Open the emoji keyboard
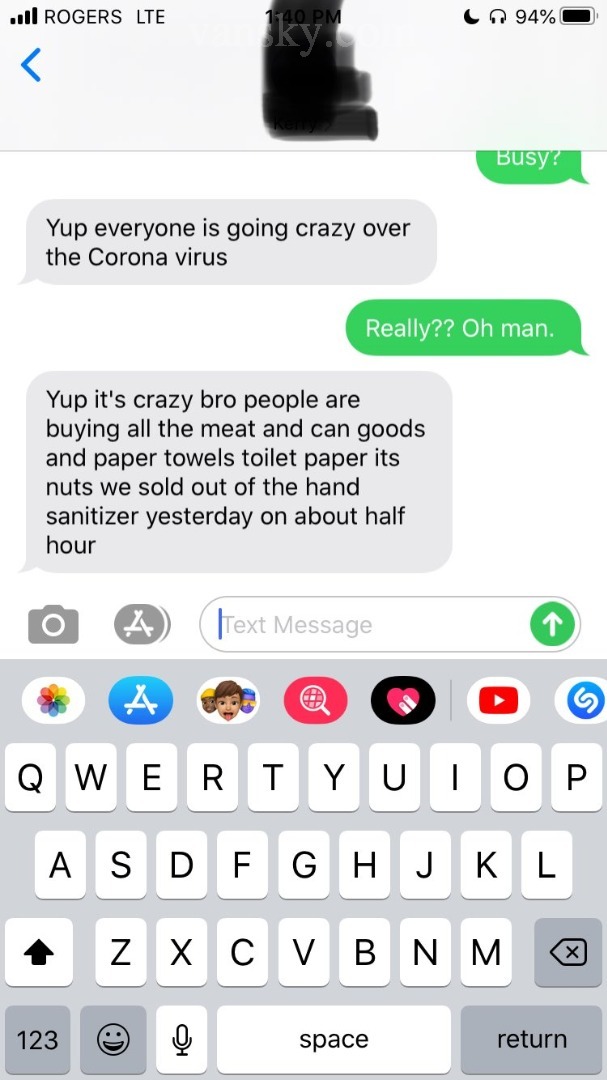The height and width of the screenshot is (1080, 607). pos(113,1040)
